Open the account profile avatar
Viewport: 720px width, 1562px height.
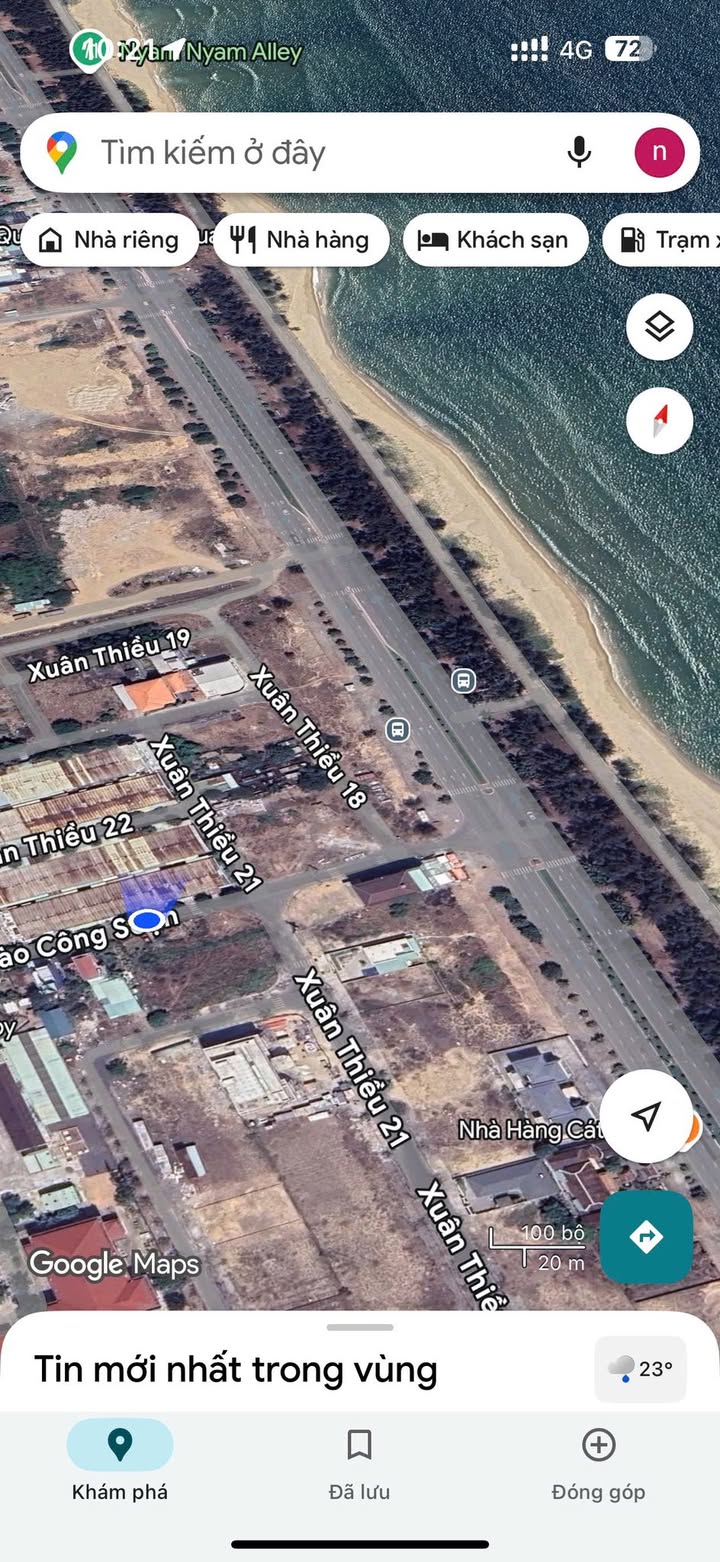pos(659,152)
